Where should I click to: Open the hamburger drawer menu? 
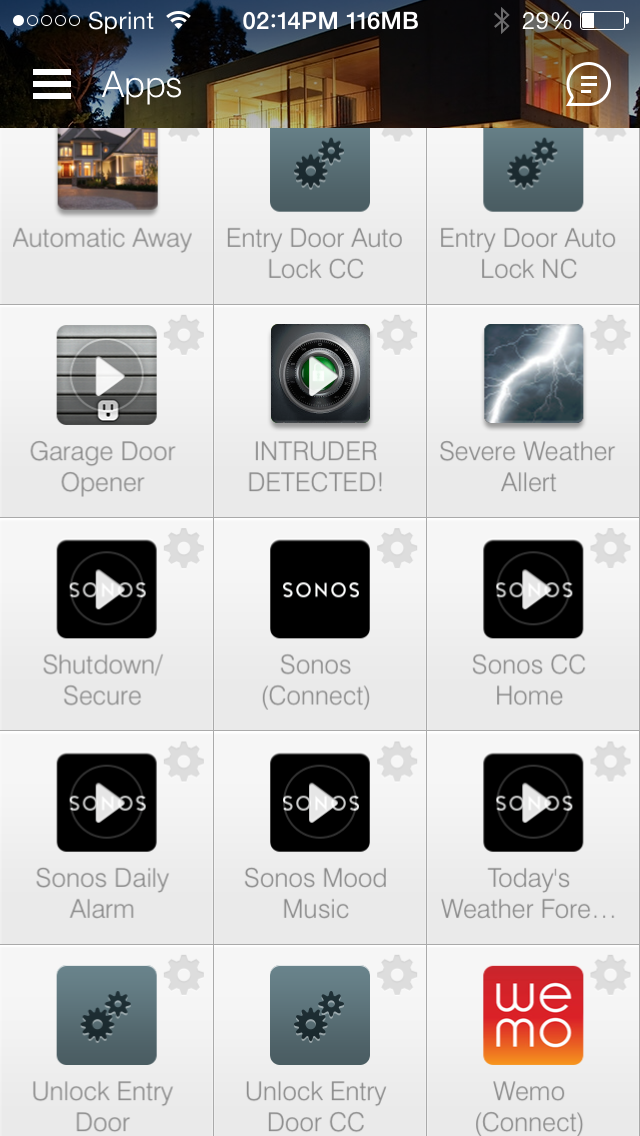click(x=51, y=85)
